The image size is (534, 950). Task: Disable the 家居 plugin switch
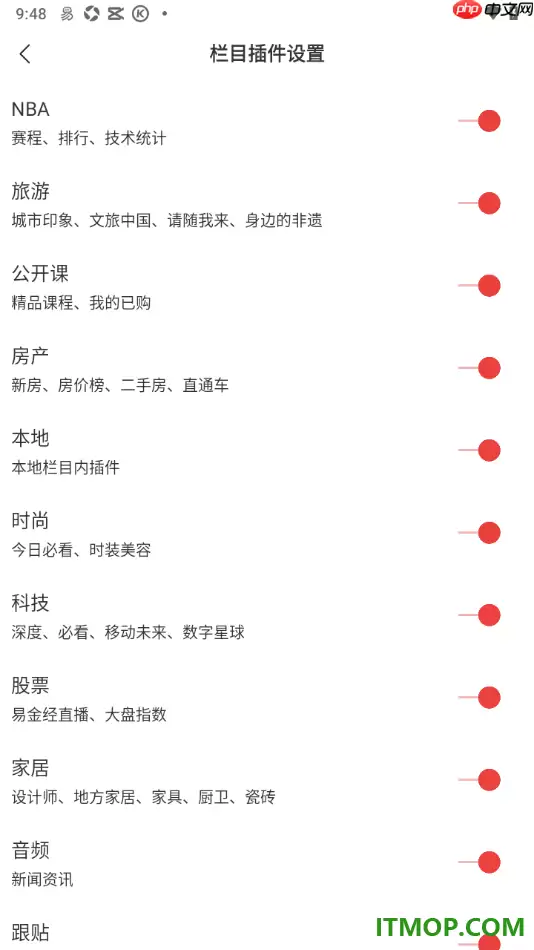479,780
